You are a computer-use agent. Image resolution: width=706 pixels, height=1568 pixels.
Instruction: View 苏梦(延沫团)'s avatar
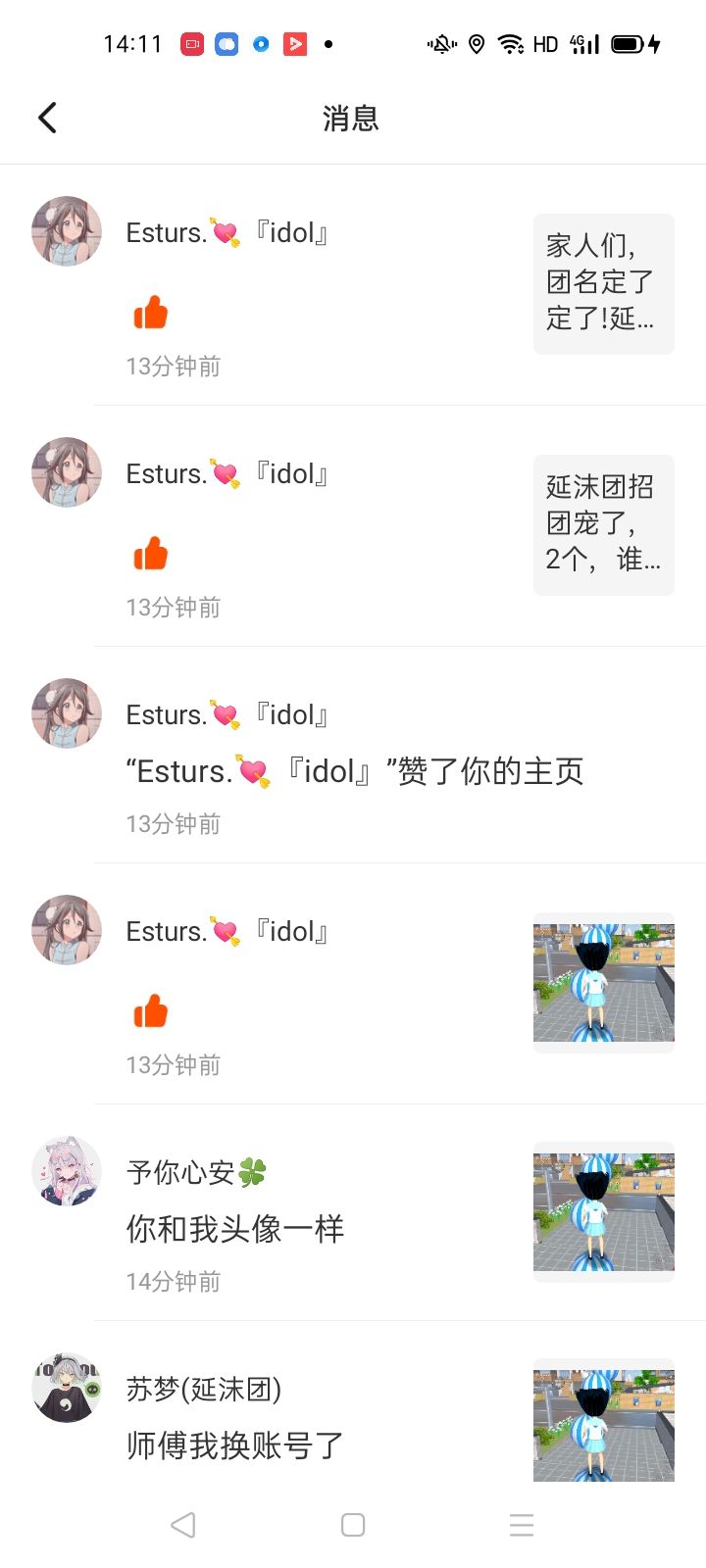pyautogui.click(x=67, y=1388)
